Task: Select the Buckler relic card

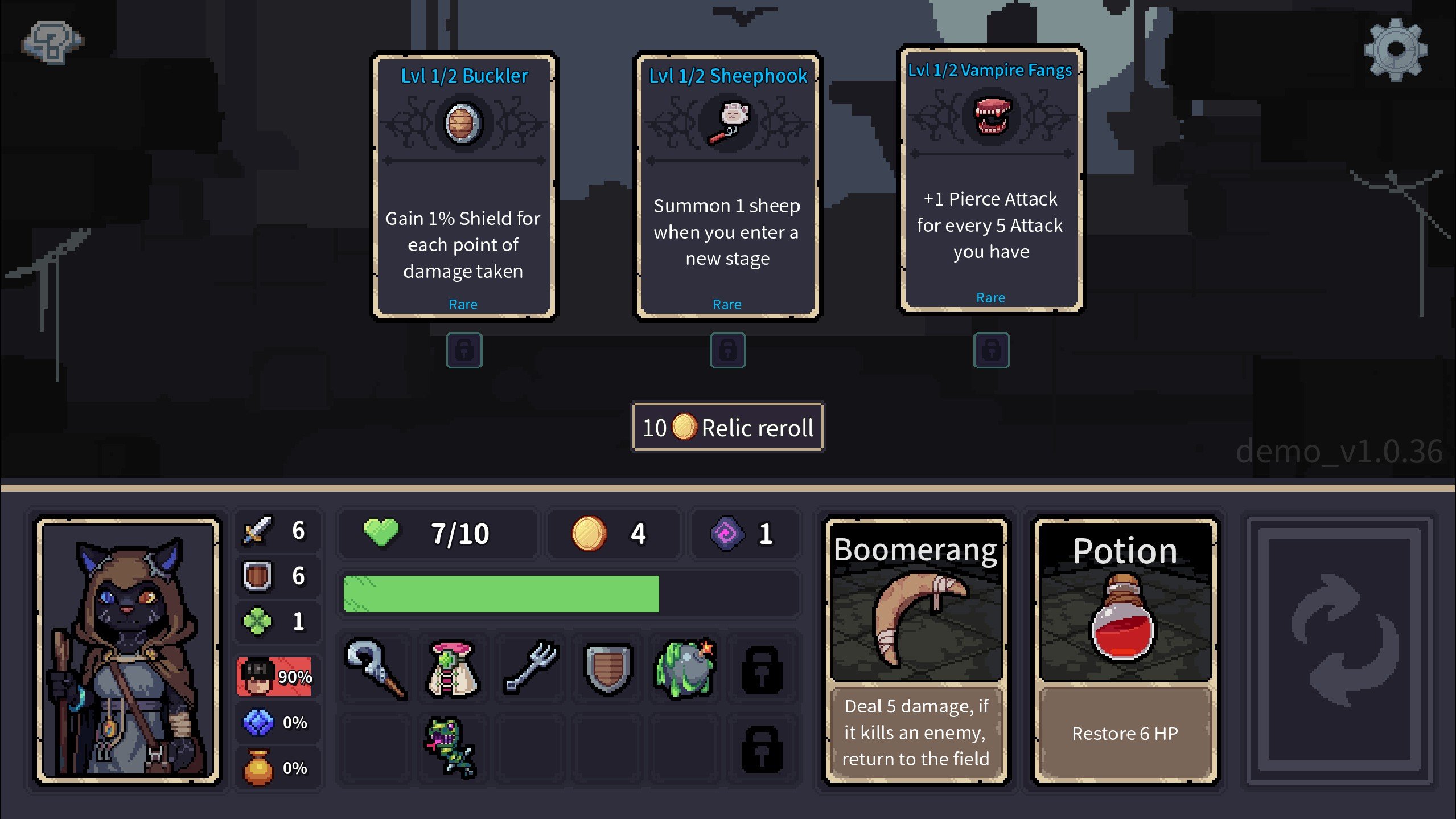Action: point(463,186)
